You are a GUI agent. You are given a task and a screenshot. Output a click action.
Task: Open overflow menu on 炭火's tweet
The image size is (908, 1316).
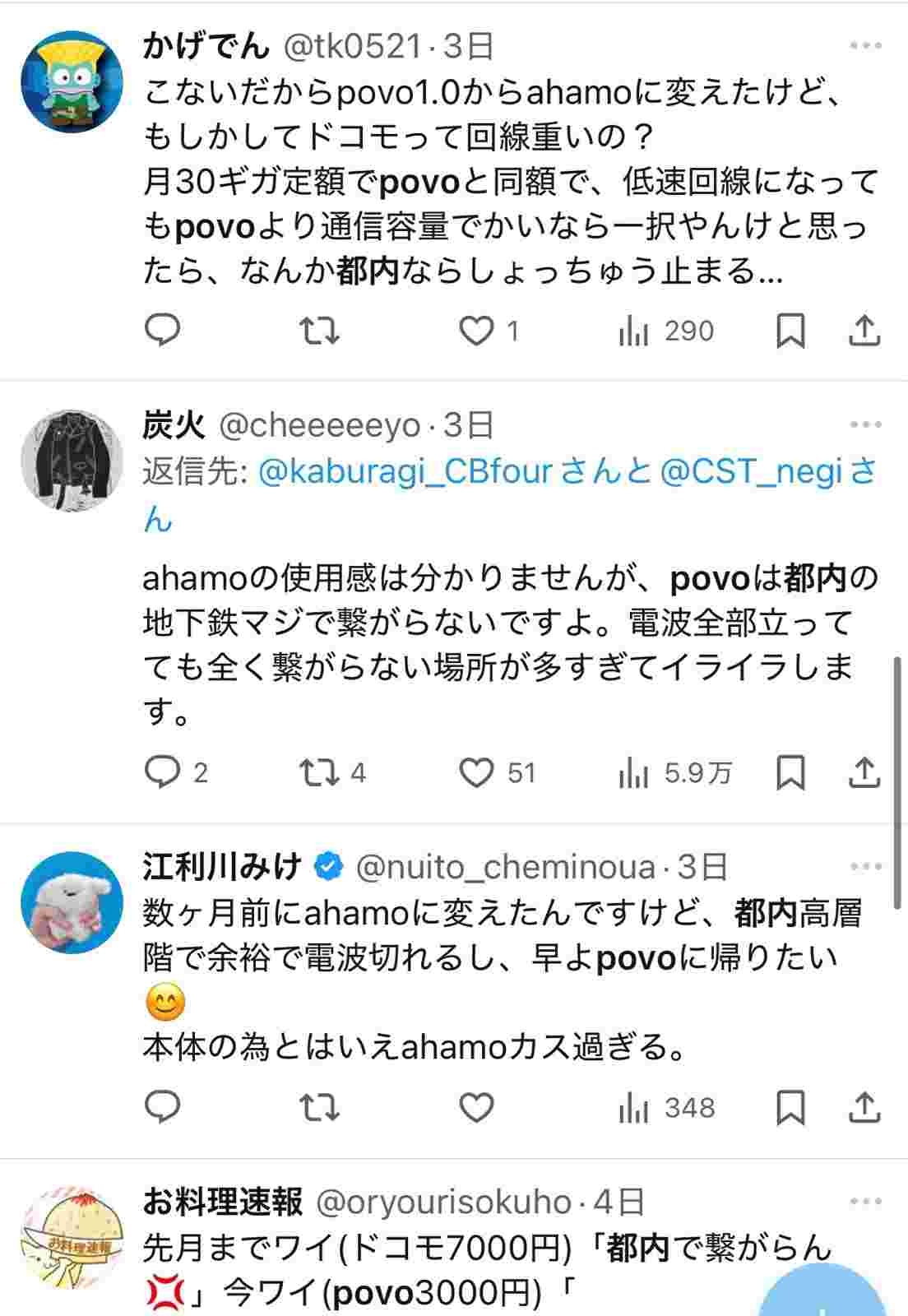point(865,425)
